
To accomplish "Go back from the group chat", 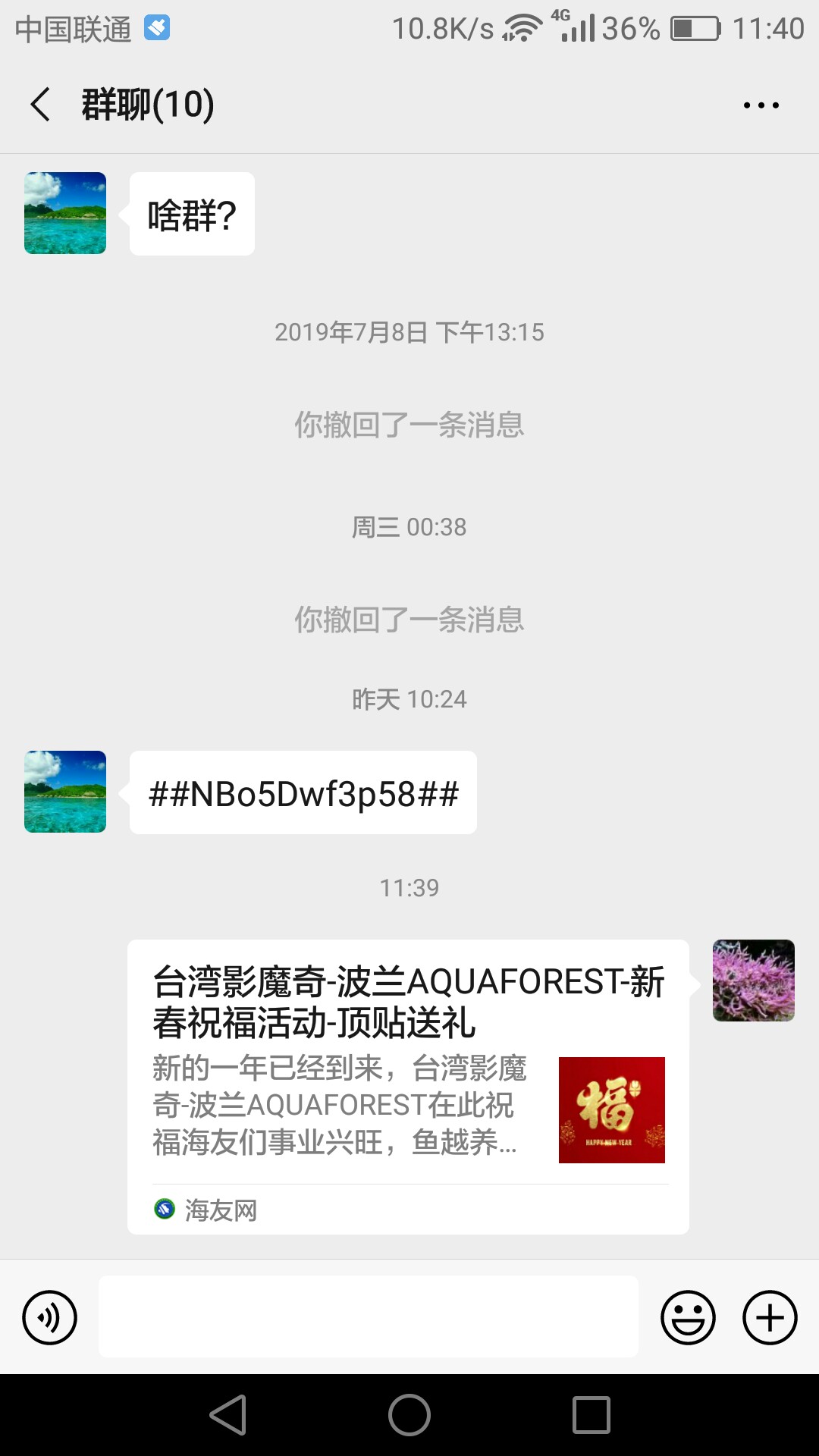I will 41,105.
